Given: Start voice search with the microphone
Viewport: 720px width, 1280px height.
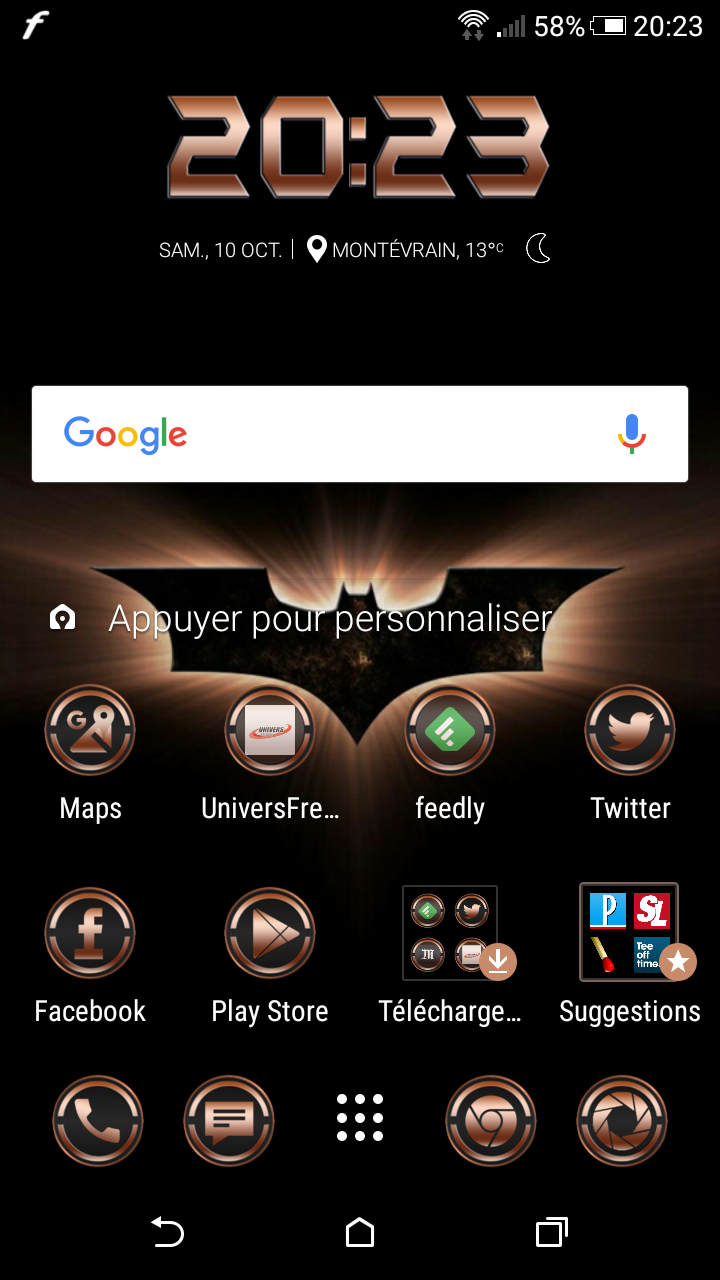Looking at the screenshot, I should (631, 434).
